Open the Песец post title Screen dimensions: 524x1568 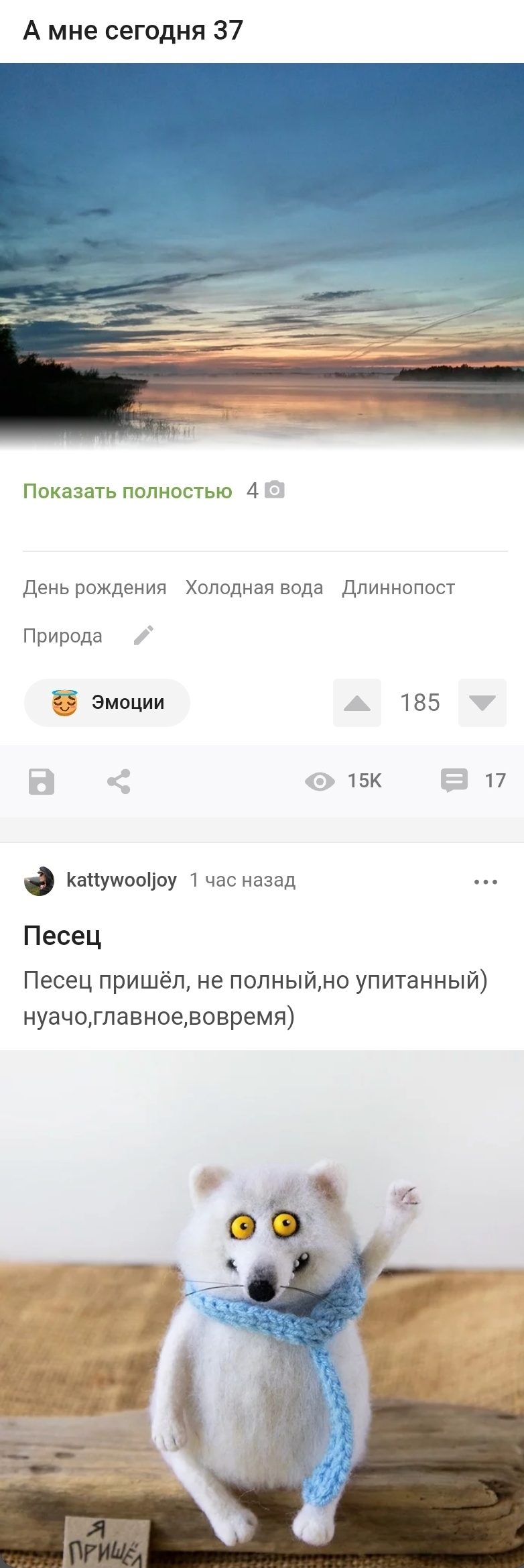(x=62, y=935)
